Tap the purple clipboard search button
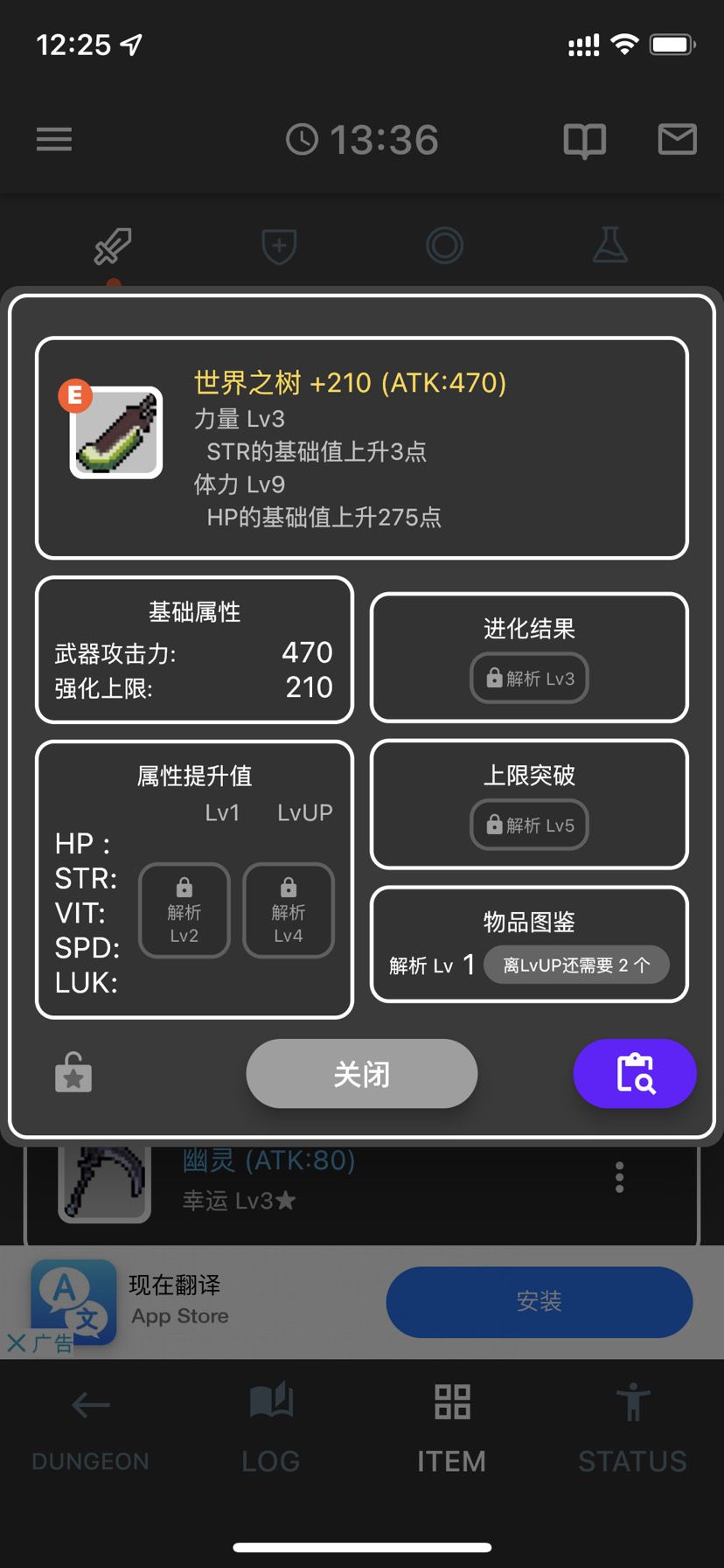Screen dimensions: 724x1568 (x=635, y=1074)
